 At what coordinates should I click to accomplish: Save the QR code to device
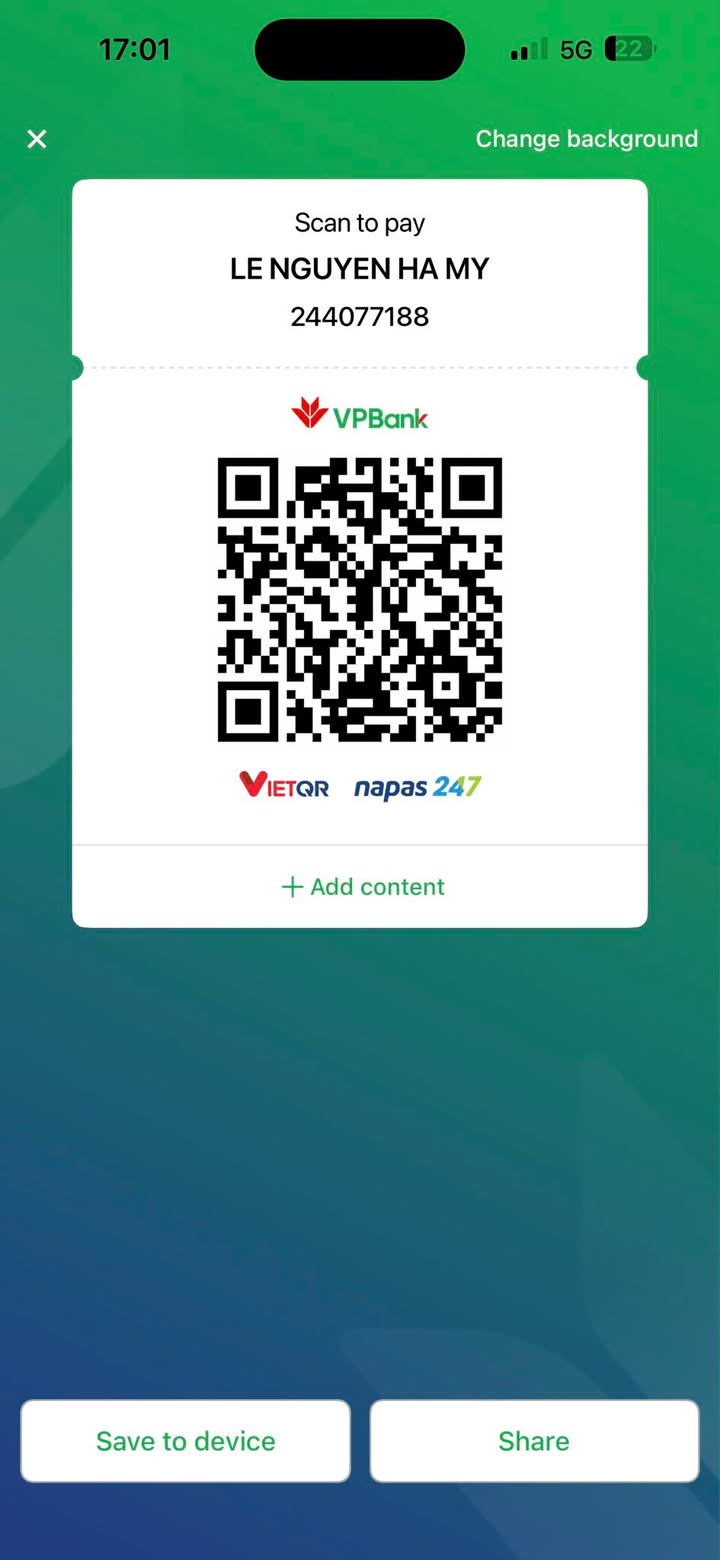point(186,1441)
